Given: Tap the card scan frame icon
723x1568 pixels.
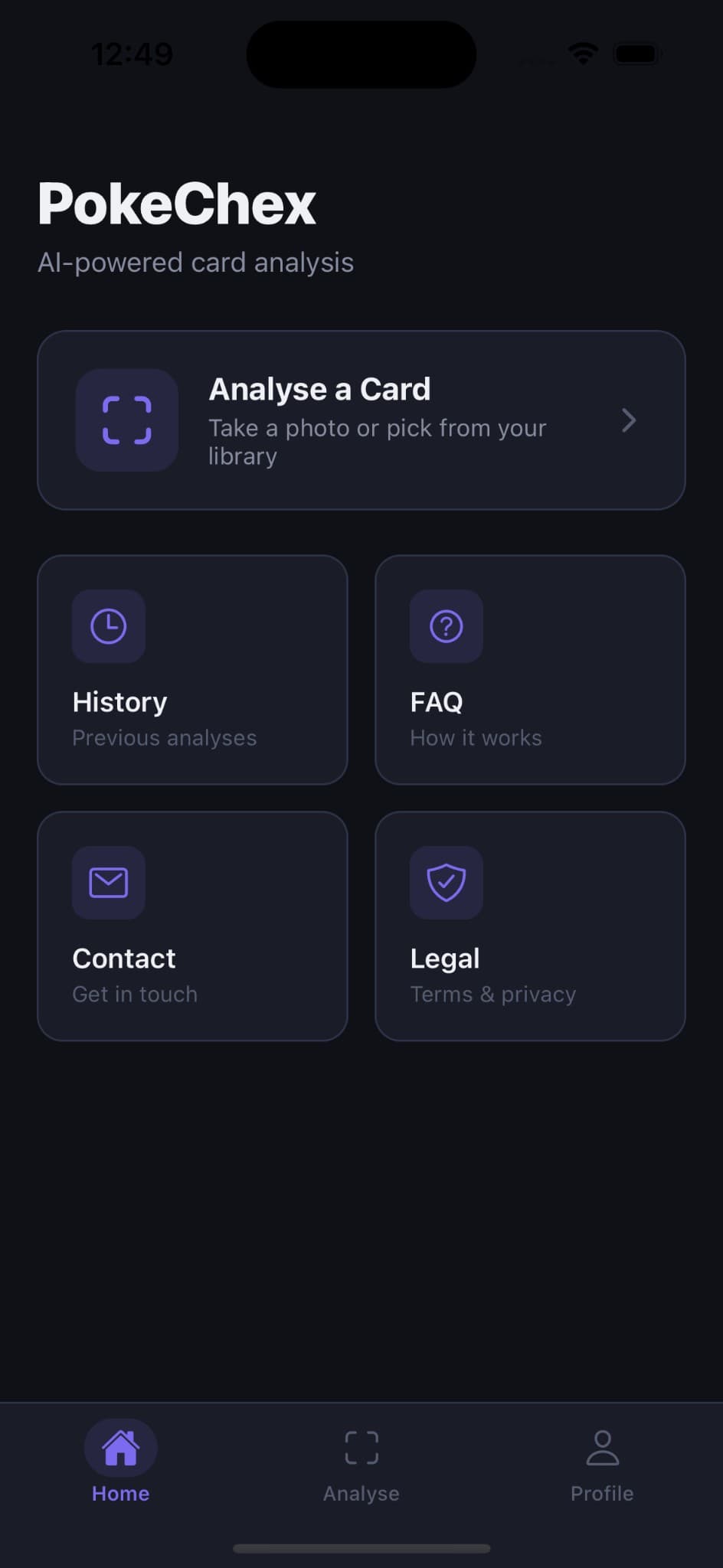Looking at the screenshot, I should click(x=126, y=420).
